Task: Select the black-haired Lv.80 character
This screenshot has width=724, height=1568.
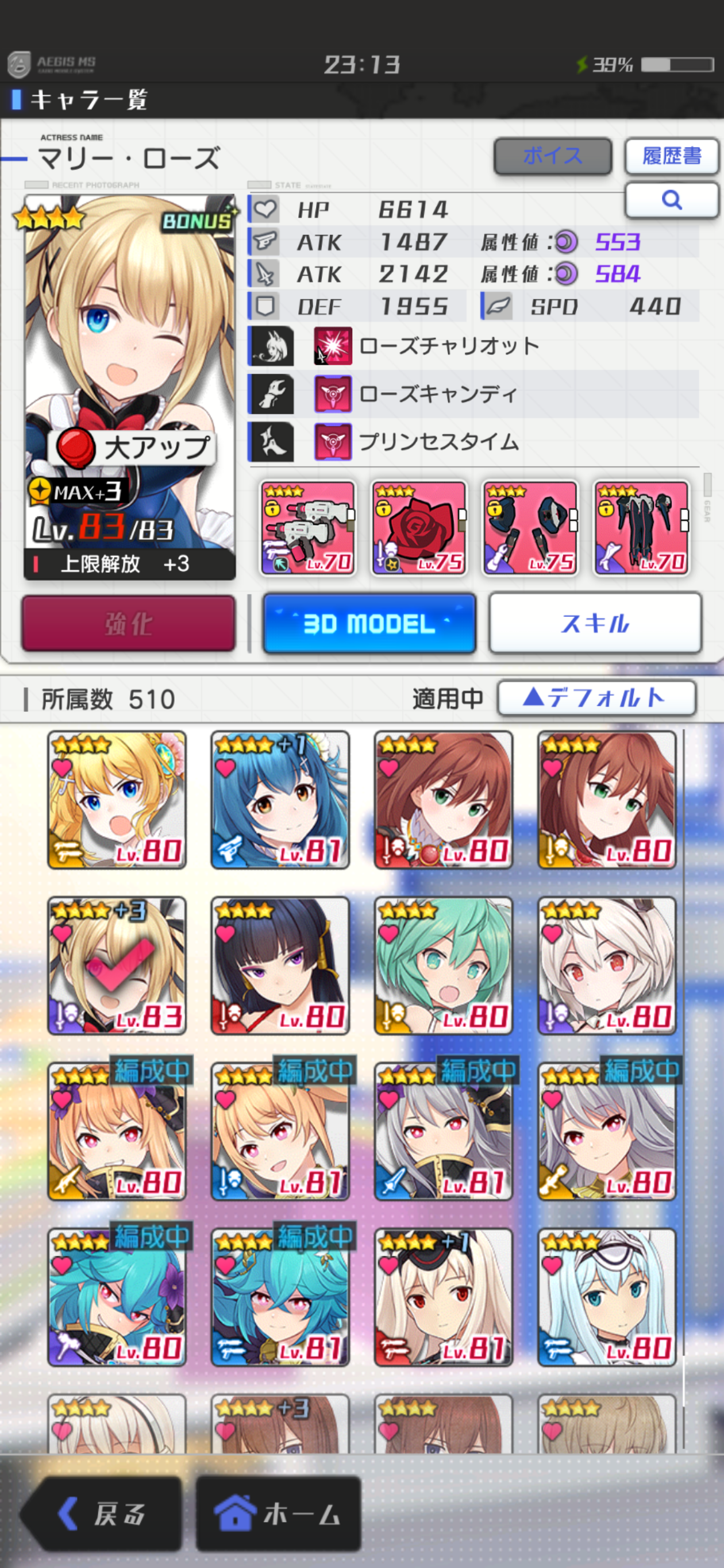Action: click(x=280, y=965)
